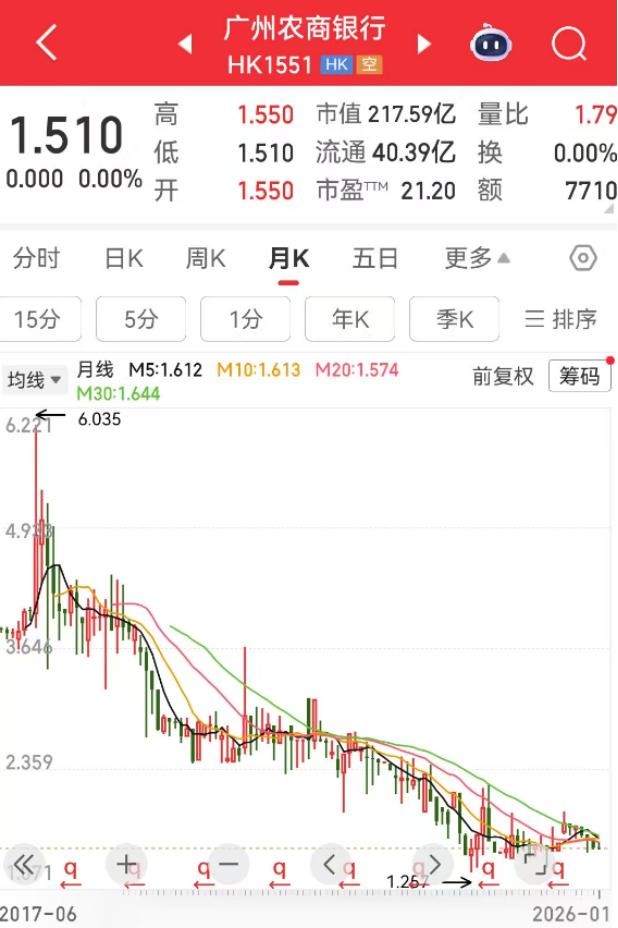
Task: Choose the 5分 period
Action: (141, 320)
